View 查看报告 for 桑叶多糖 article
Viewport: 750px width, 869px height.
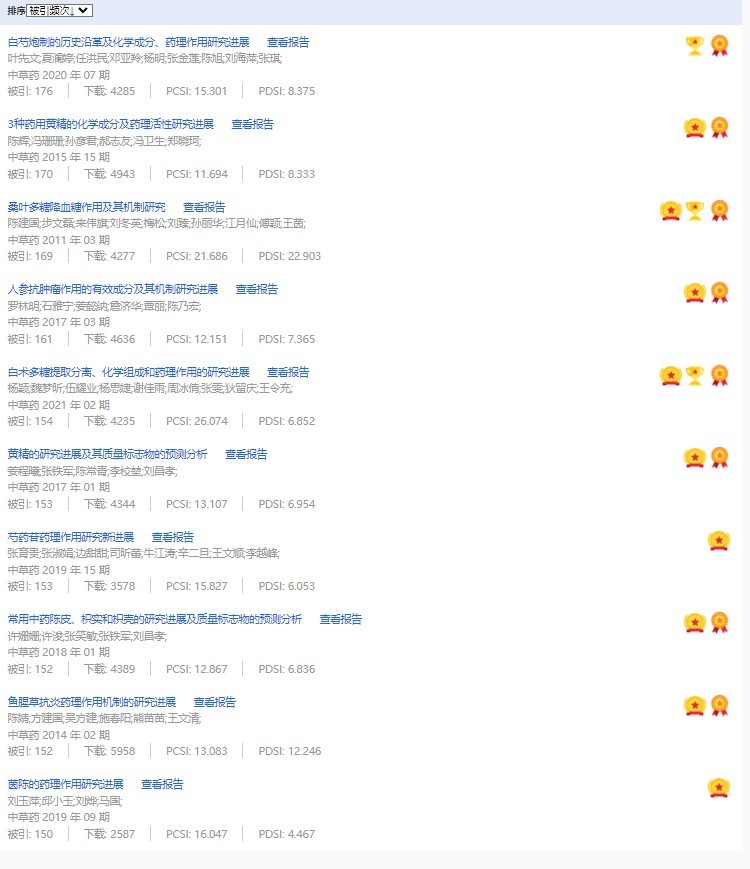(x=204, y=207)
